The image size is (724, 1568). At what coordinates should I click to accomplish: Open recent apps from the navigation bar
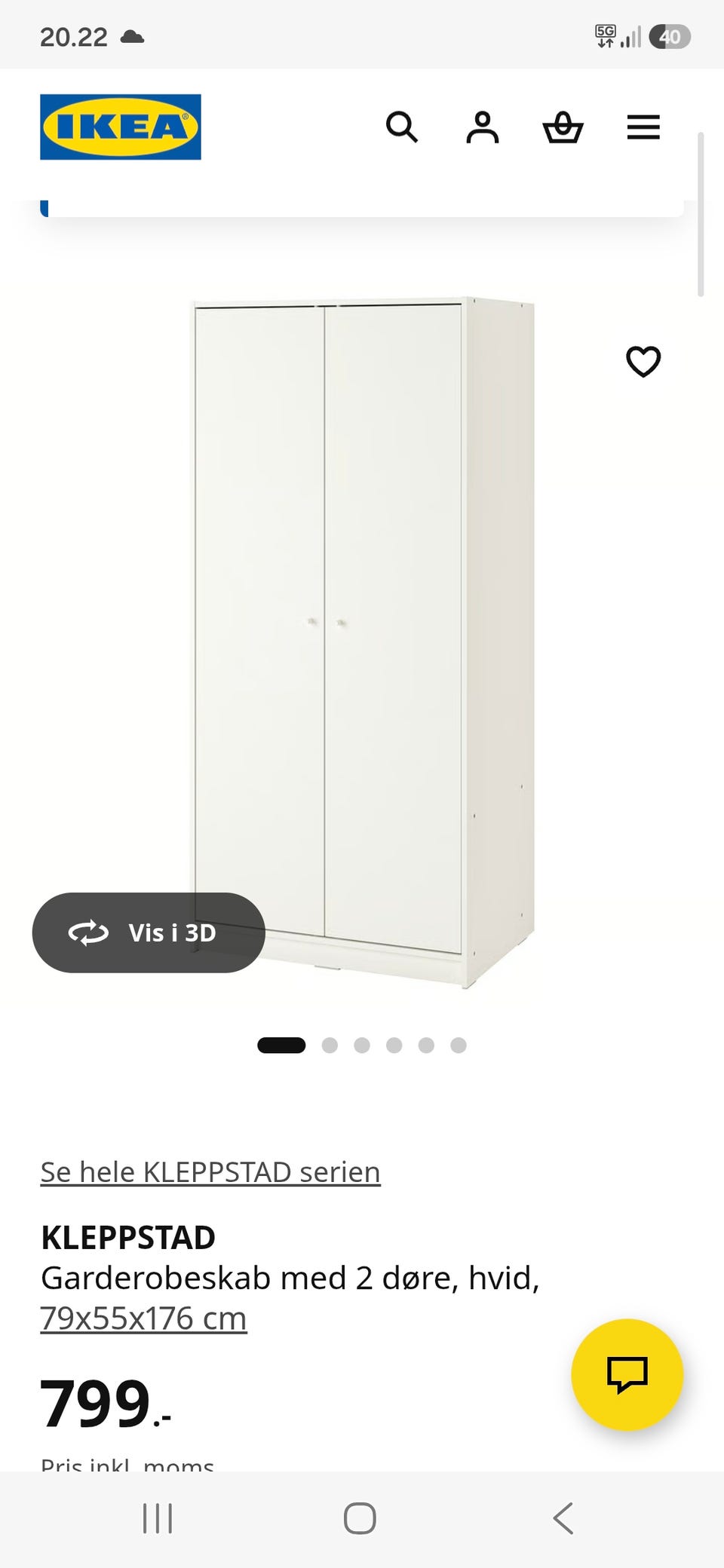click(x=158, y=1518)
